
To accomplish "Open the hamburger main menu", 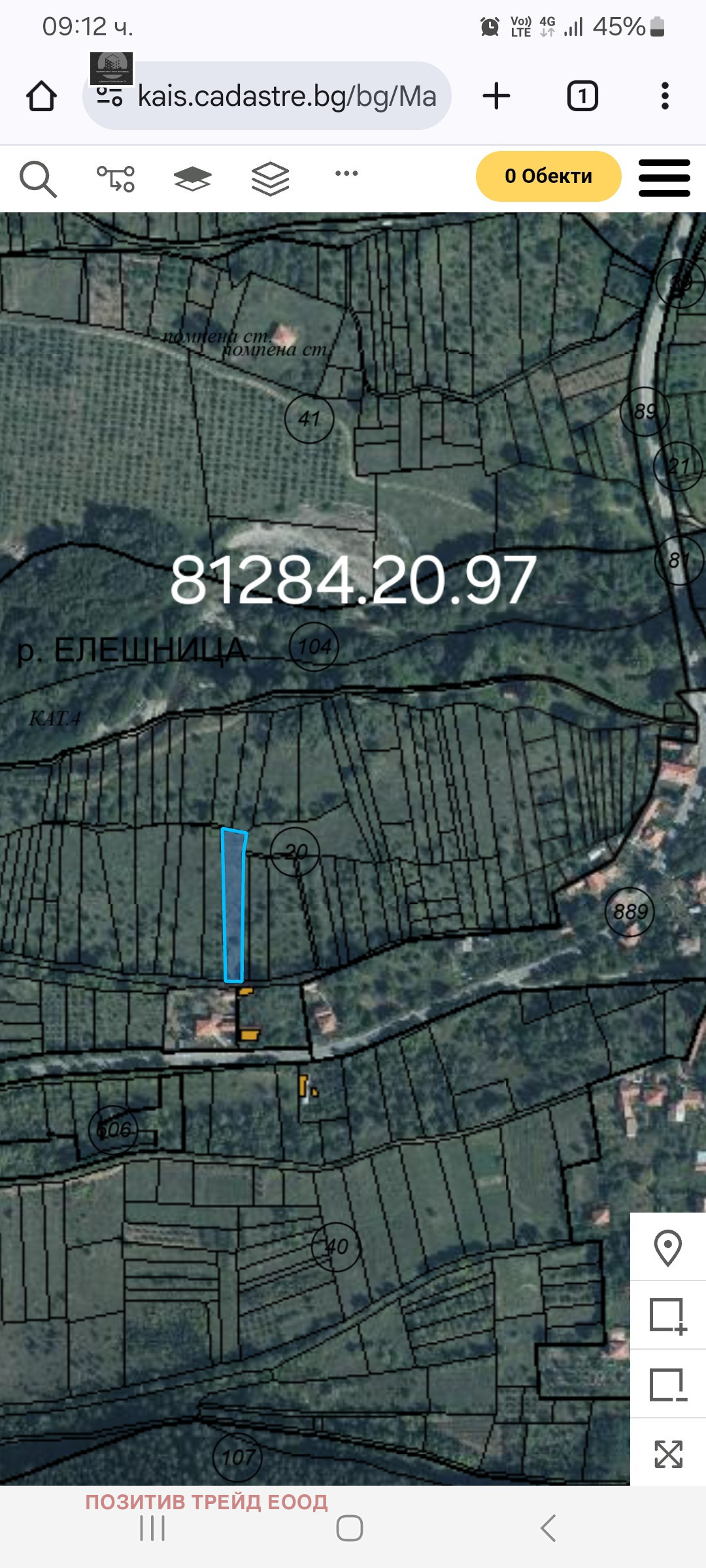I will [x=664, y=178].
